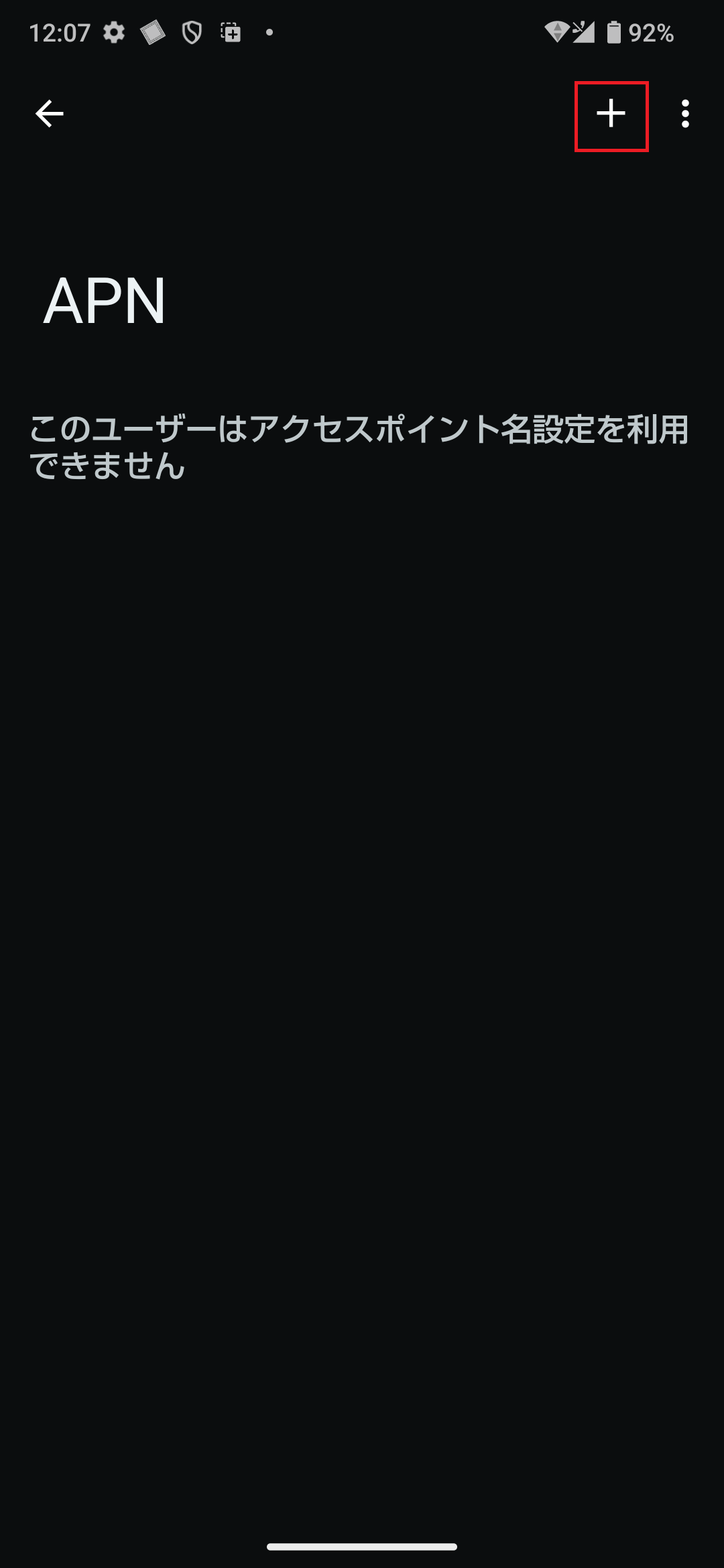This screenshot has height=1568, width=724.
Task: Tap the small dot notification indicator
Action: pos(268,33)
